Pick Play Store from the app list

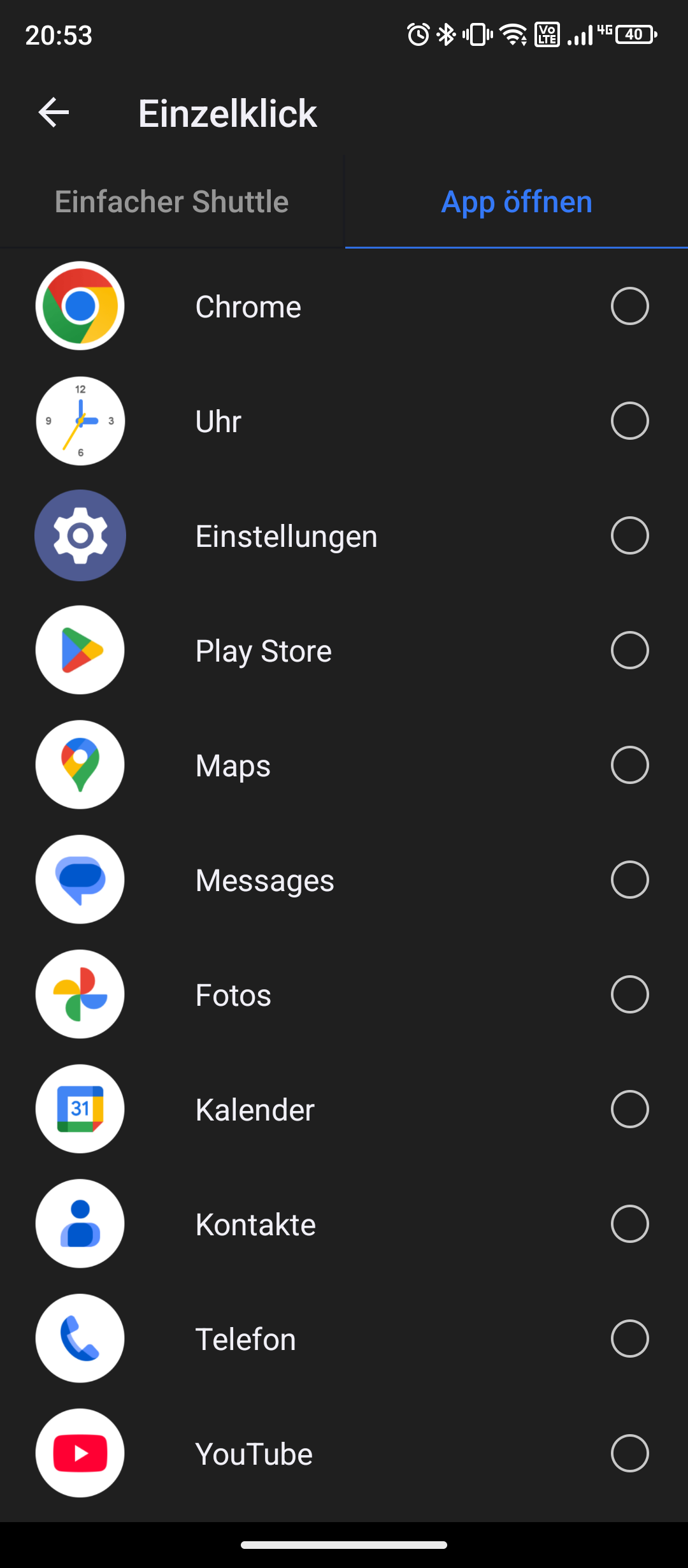629,650
